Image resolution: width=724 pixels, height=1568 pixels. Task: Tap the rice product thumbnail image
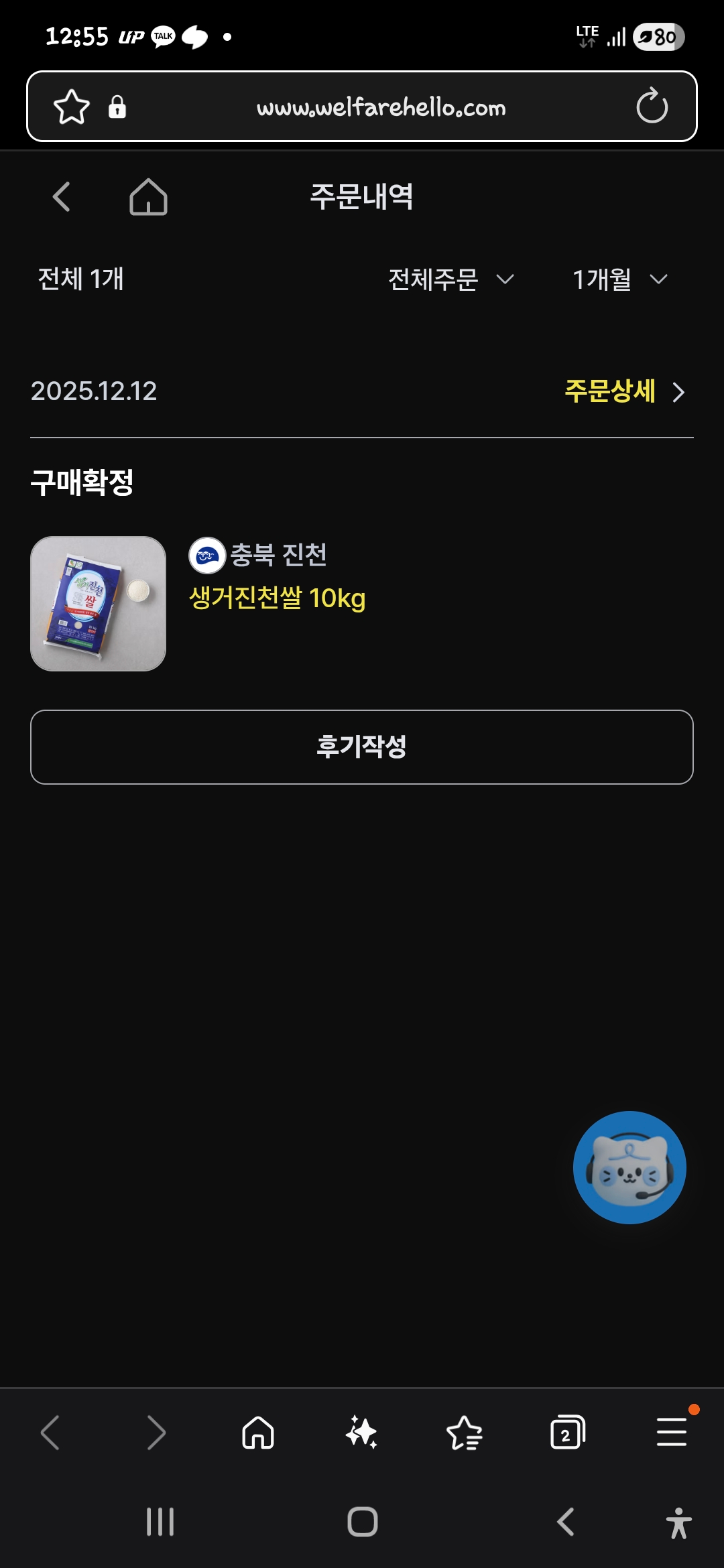[x=98, y=603]
